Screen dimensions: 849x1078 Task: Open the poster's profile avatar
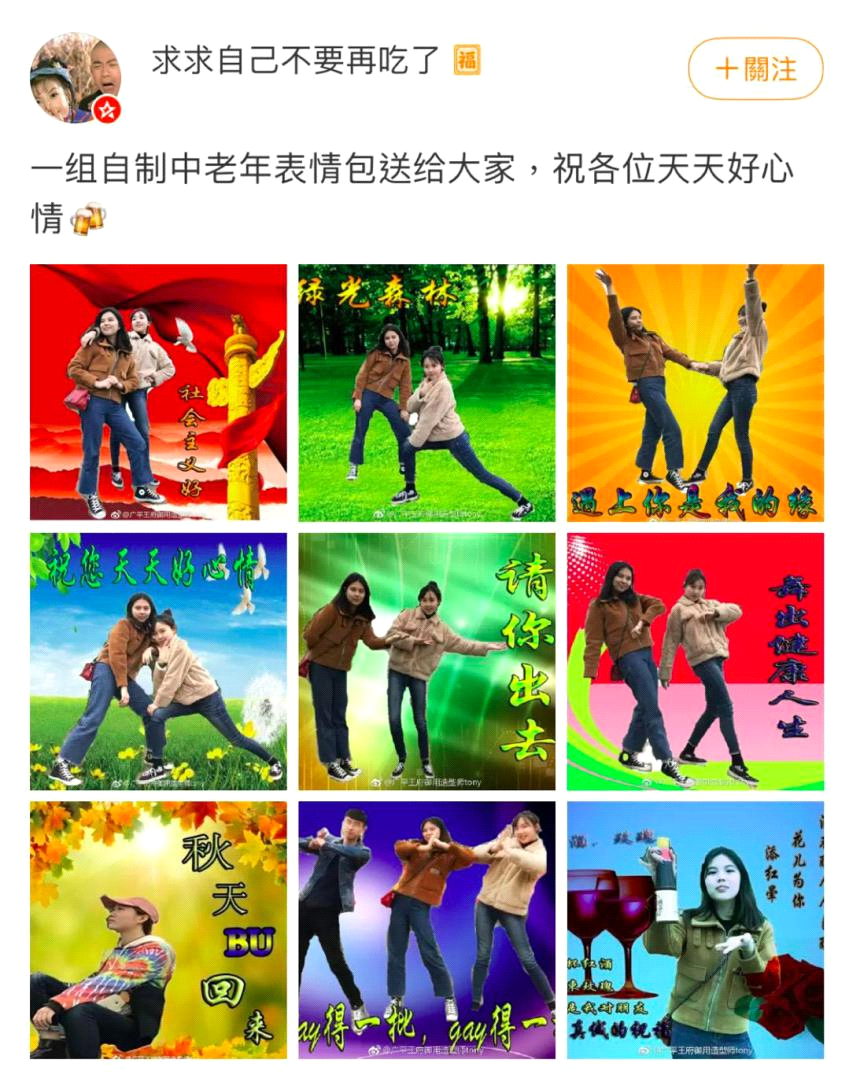[76, 77]
